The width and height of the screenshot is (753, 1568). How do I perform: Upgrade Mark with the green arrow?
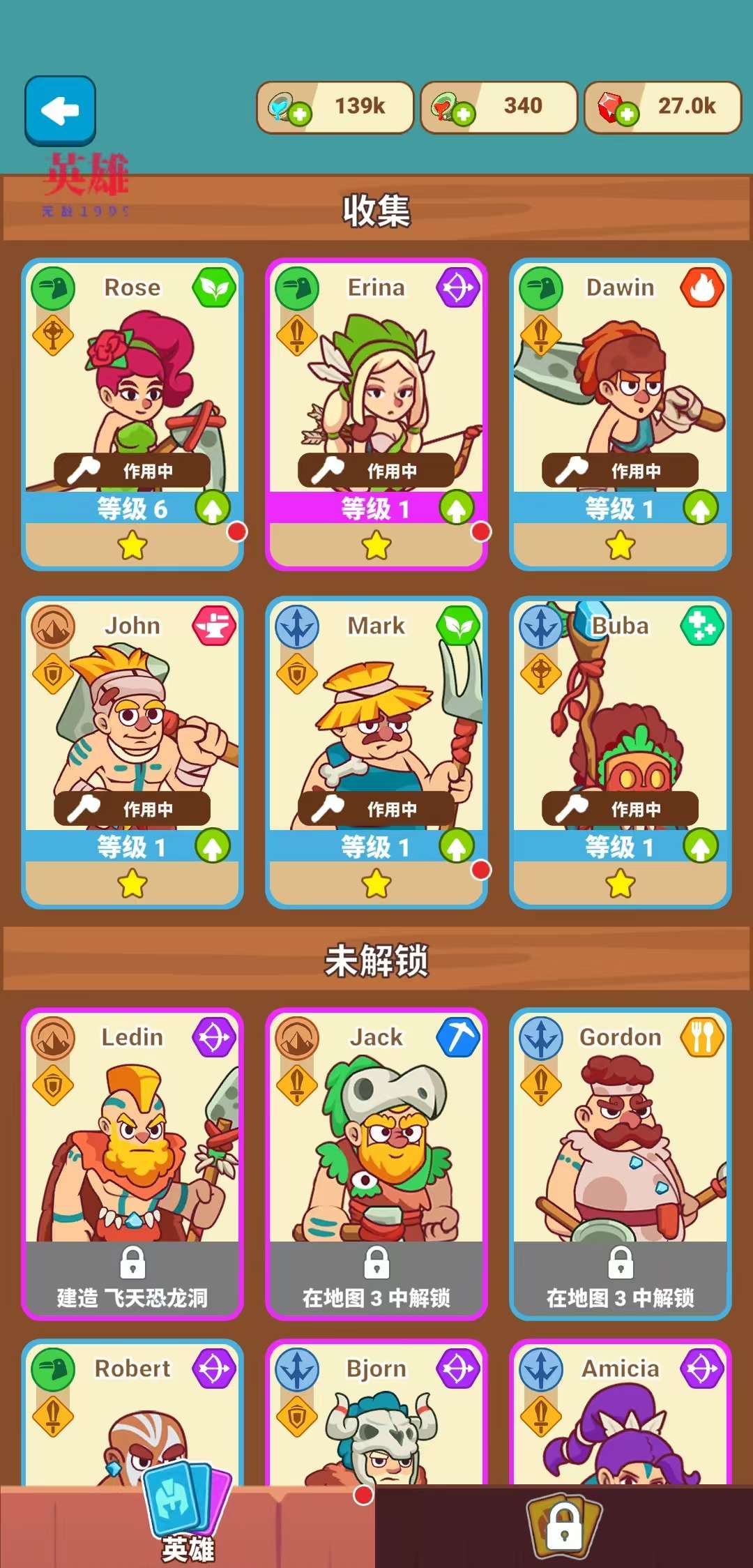pyautogui.click(x=457, y=847)
